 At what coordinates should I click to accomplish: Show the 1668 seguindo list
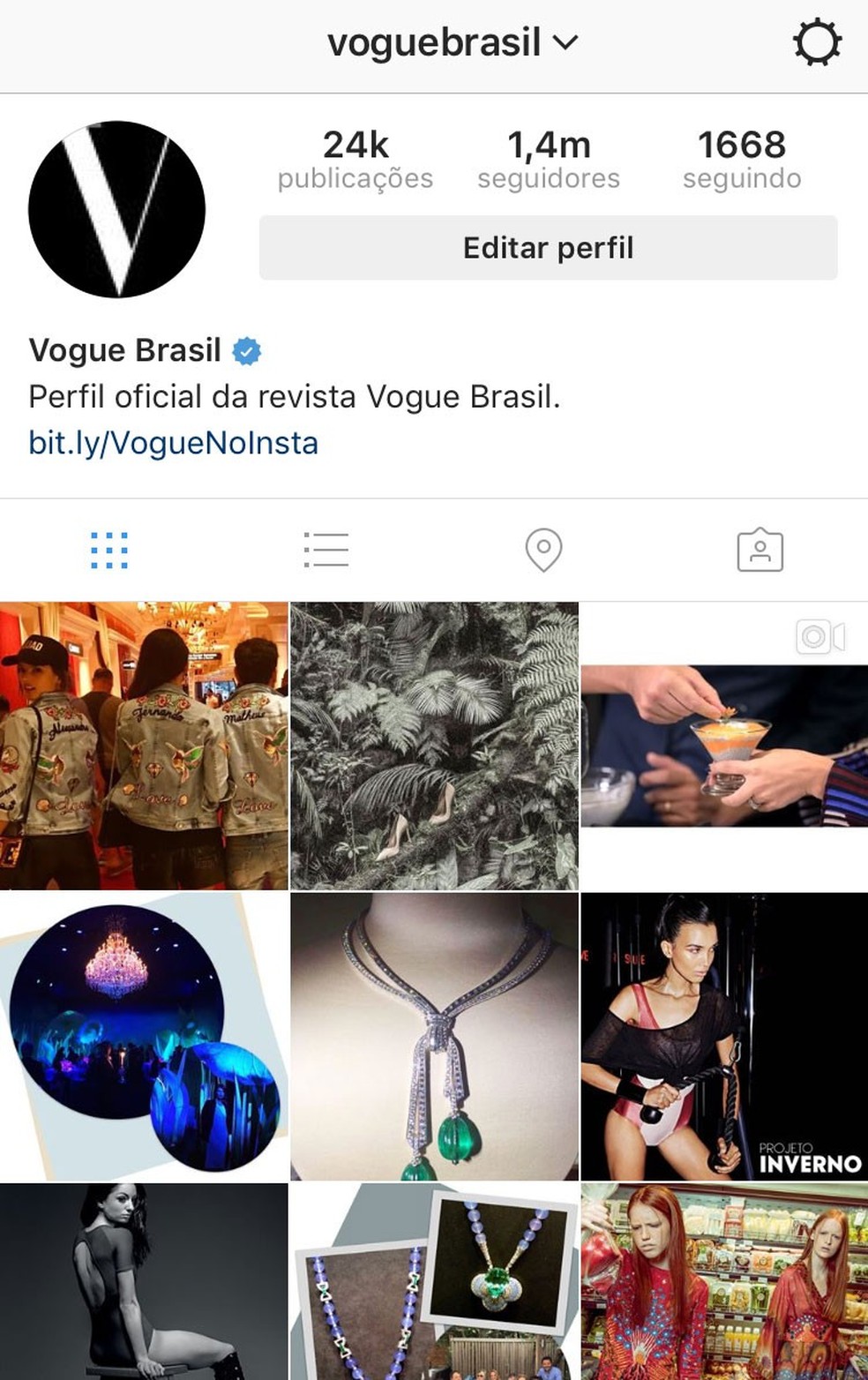pyautogui.click(x=739, y=160)
